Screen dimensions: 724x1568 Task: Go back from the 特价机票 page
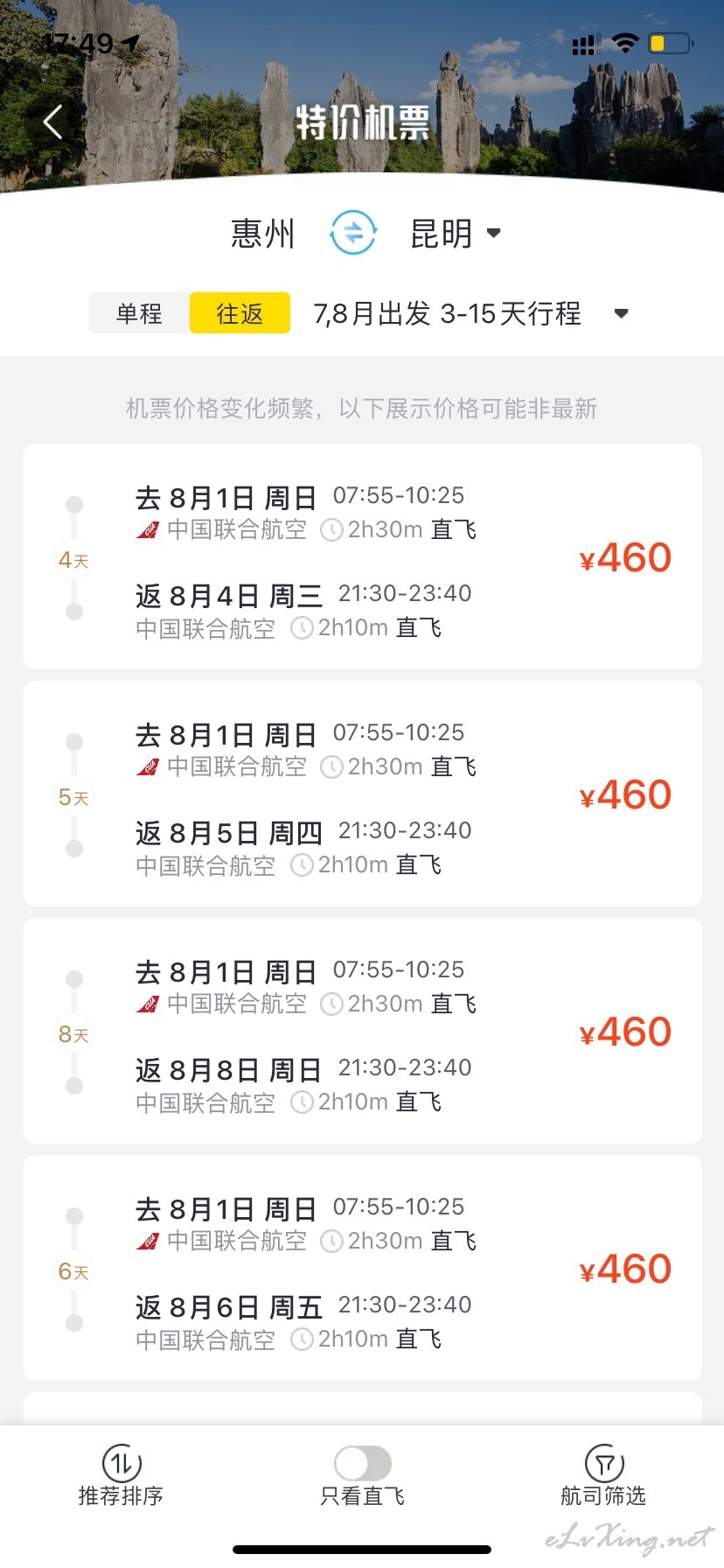coord(54,122)
